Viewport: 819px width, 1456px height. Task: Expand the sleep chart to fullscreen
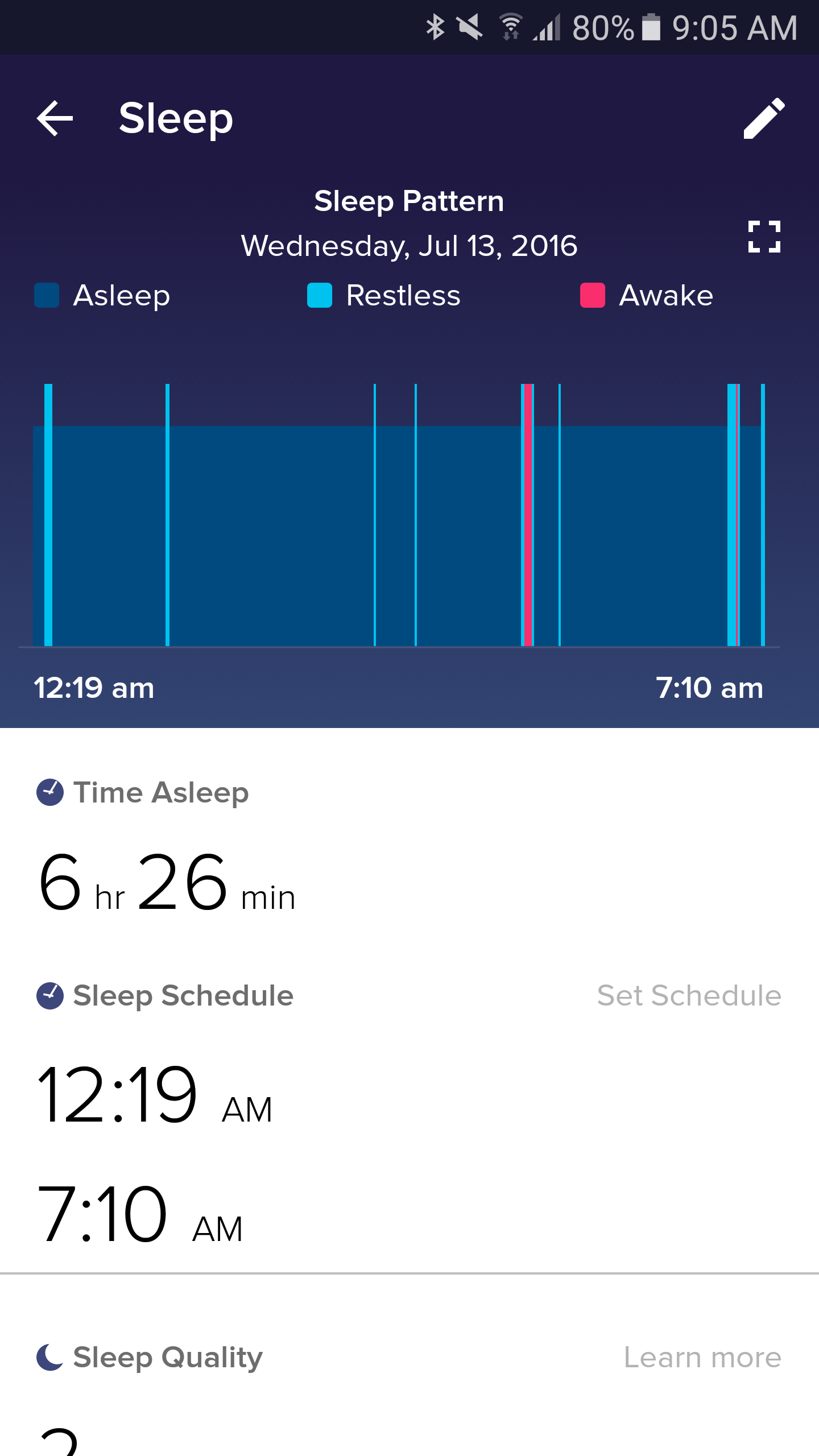click(x=764, y=235)
